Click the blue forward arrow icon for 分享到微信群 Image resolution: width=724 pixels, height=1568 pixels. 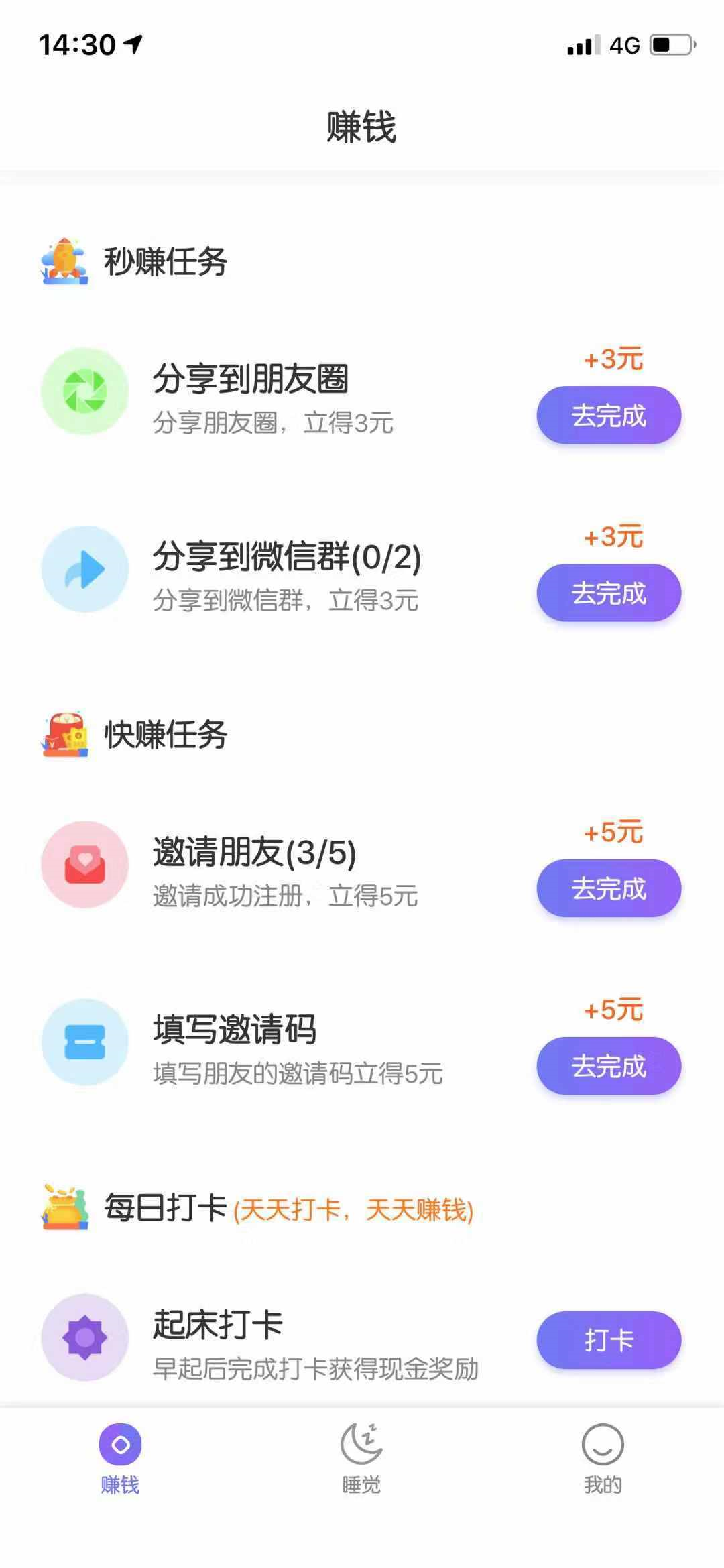tap(84, 568)
